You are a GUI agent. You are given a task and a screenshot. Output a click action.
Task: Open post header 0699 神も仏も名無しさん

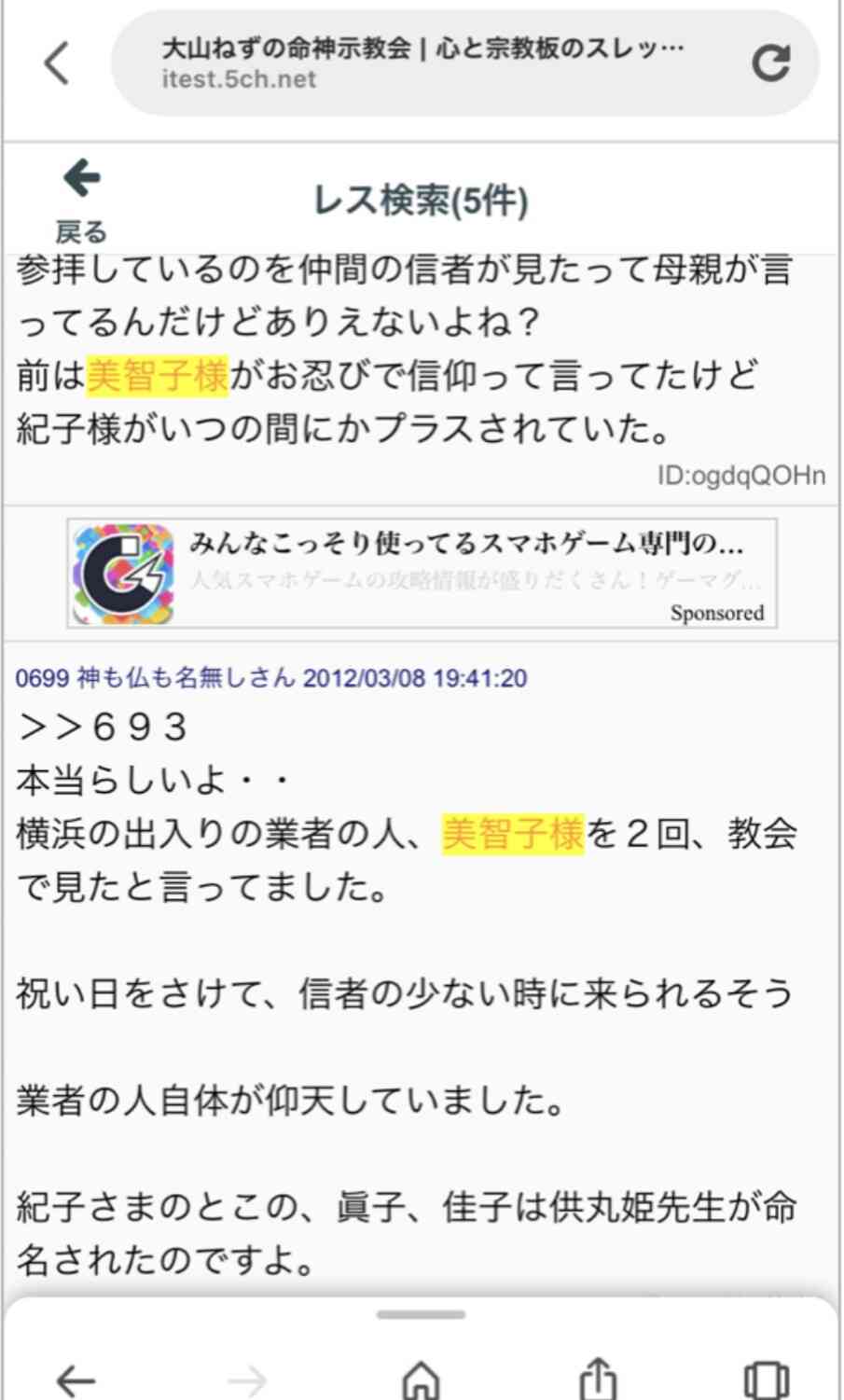(270, 677)
